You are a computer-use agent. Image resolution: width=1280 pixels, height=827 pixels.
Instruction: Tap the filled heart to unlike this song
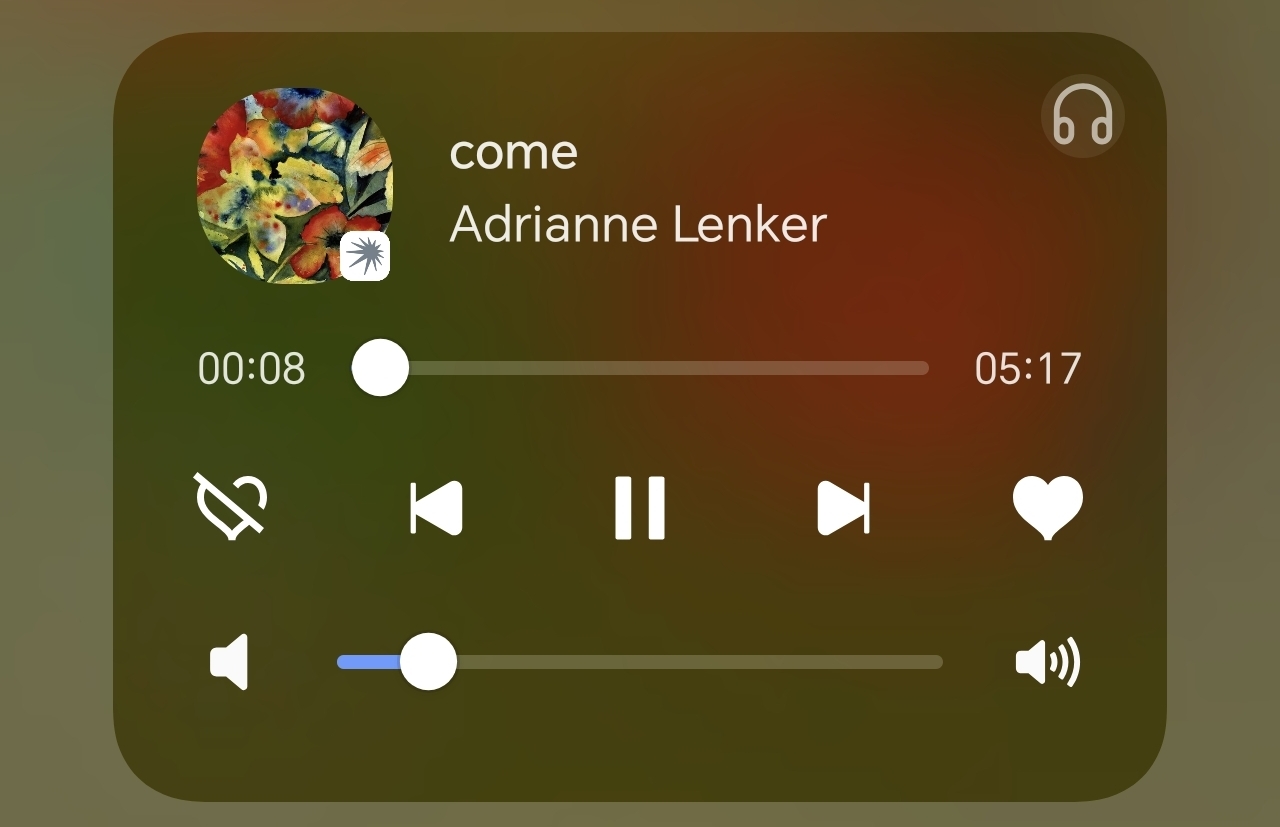(1047, 507)
